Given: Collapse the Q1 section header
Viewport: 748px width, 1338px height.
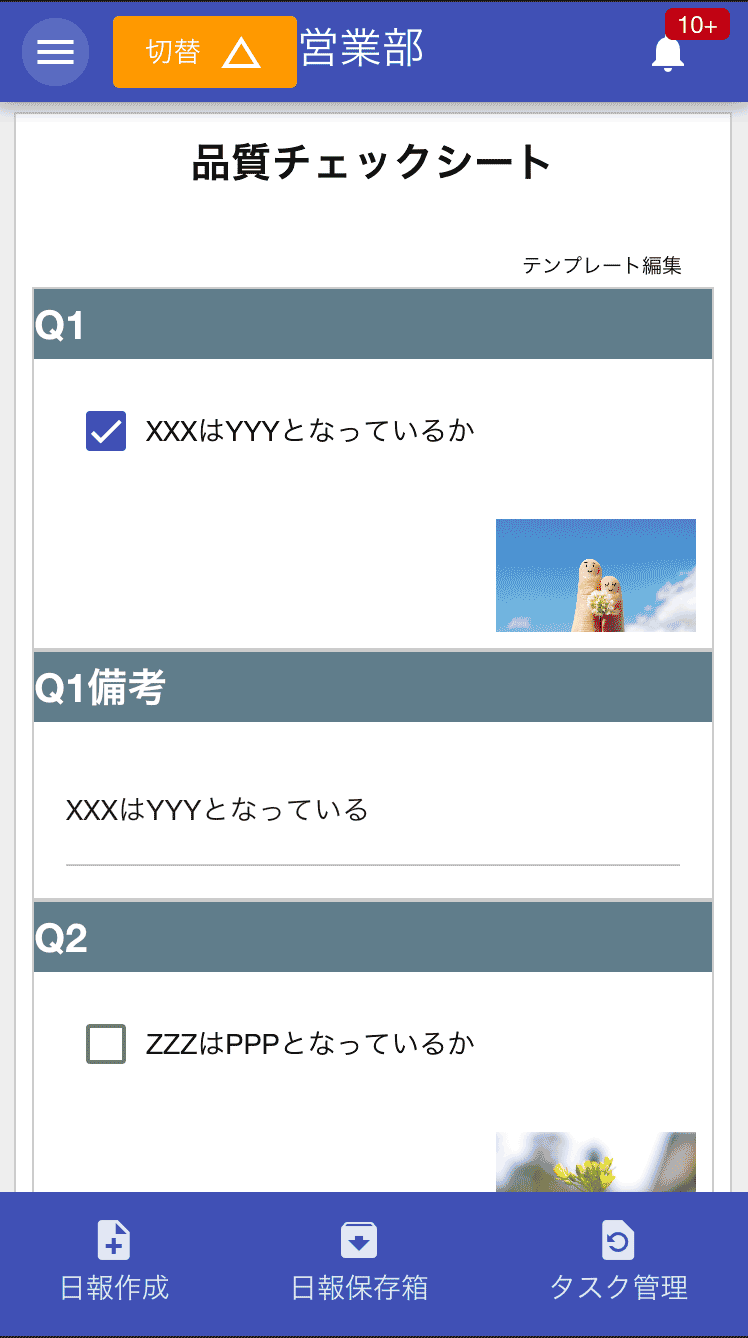Looking at the screenshot, I should pos(372,323).
